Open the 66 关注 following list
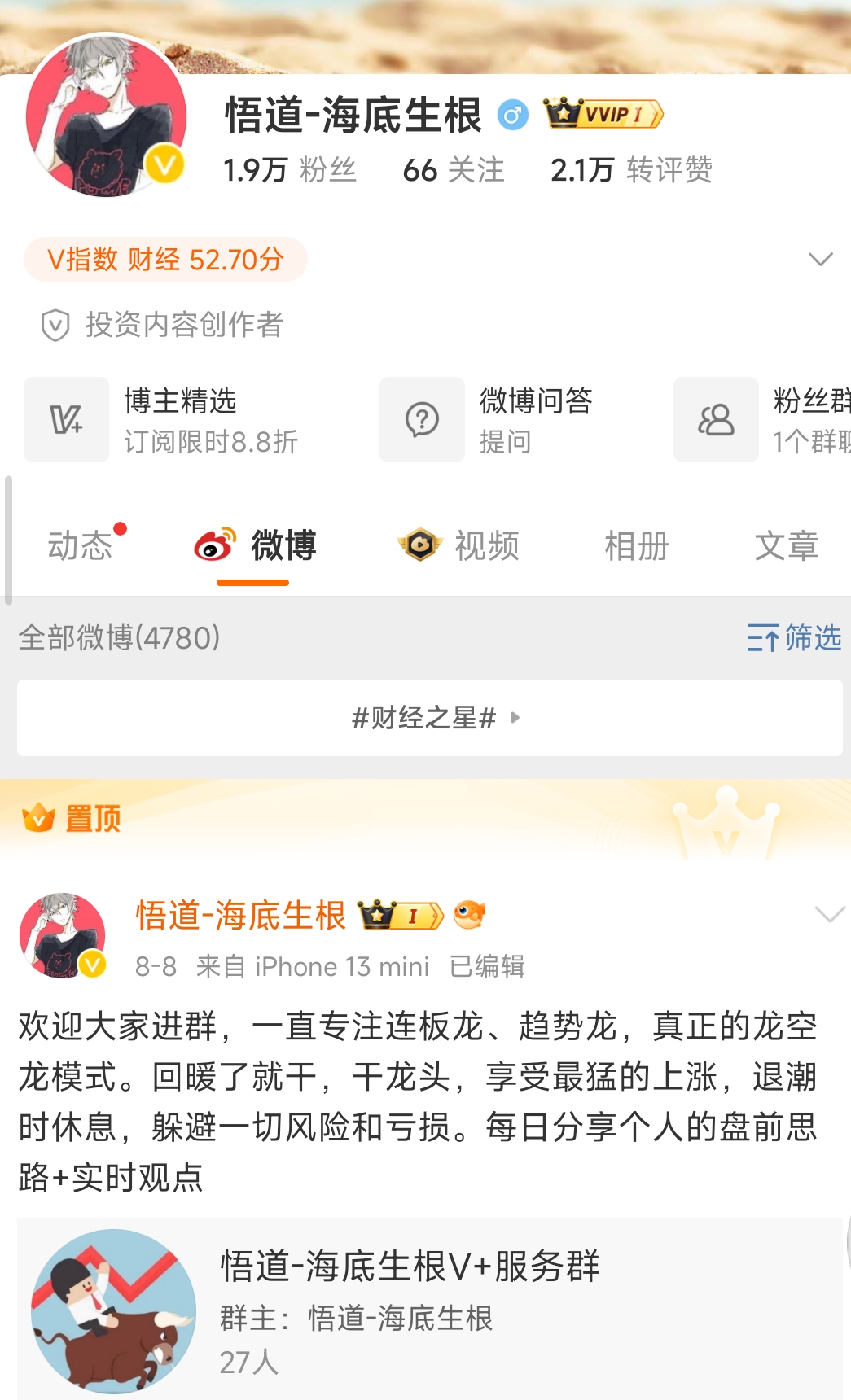The image size is (851, 1400). (x=453, y=170)
